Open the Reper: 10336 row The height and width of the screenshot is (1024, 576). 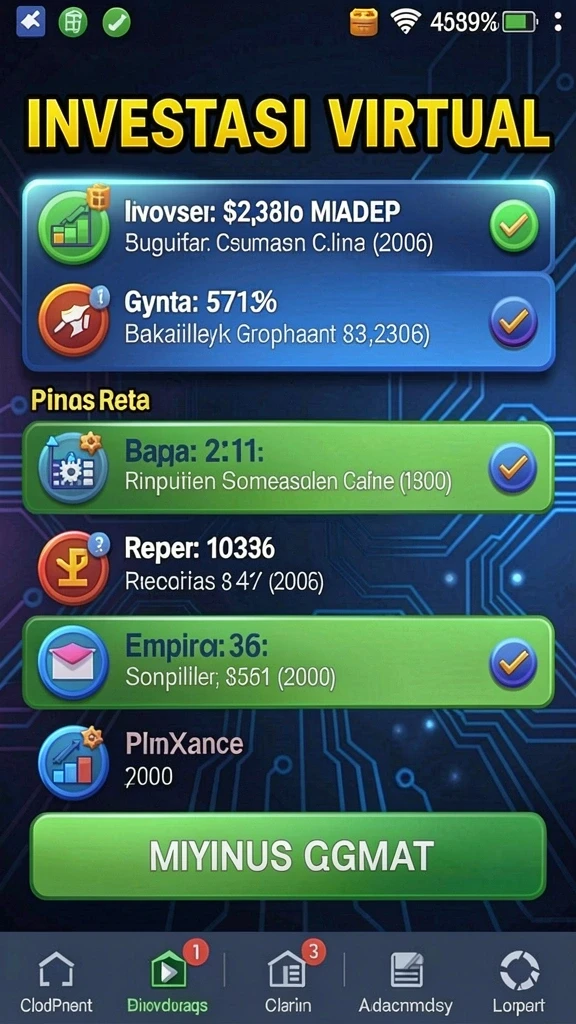tap(288, 565)
